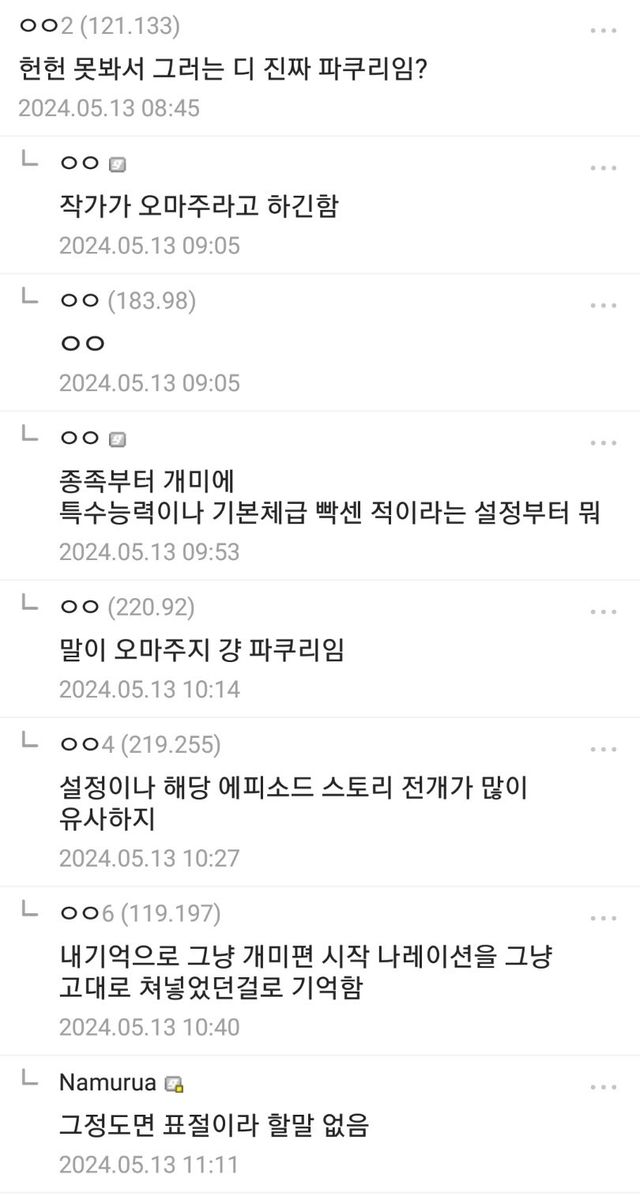This screenshot has width=640, height=1196.
Task: Open options for comment "헌헌 못봐서 그러는 디"
Action: [604, 31]
